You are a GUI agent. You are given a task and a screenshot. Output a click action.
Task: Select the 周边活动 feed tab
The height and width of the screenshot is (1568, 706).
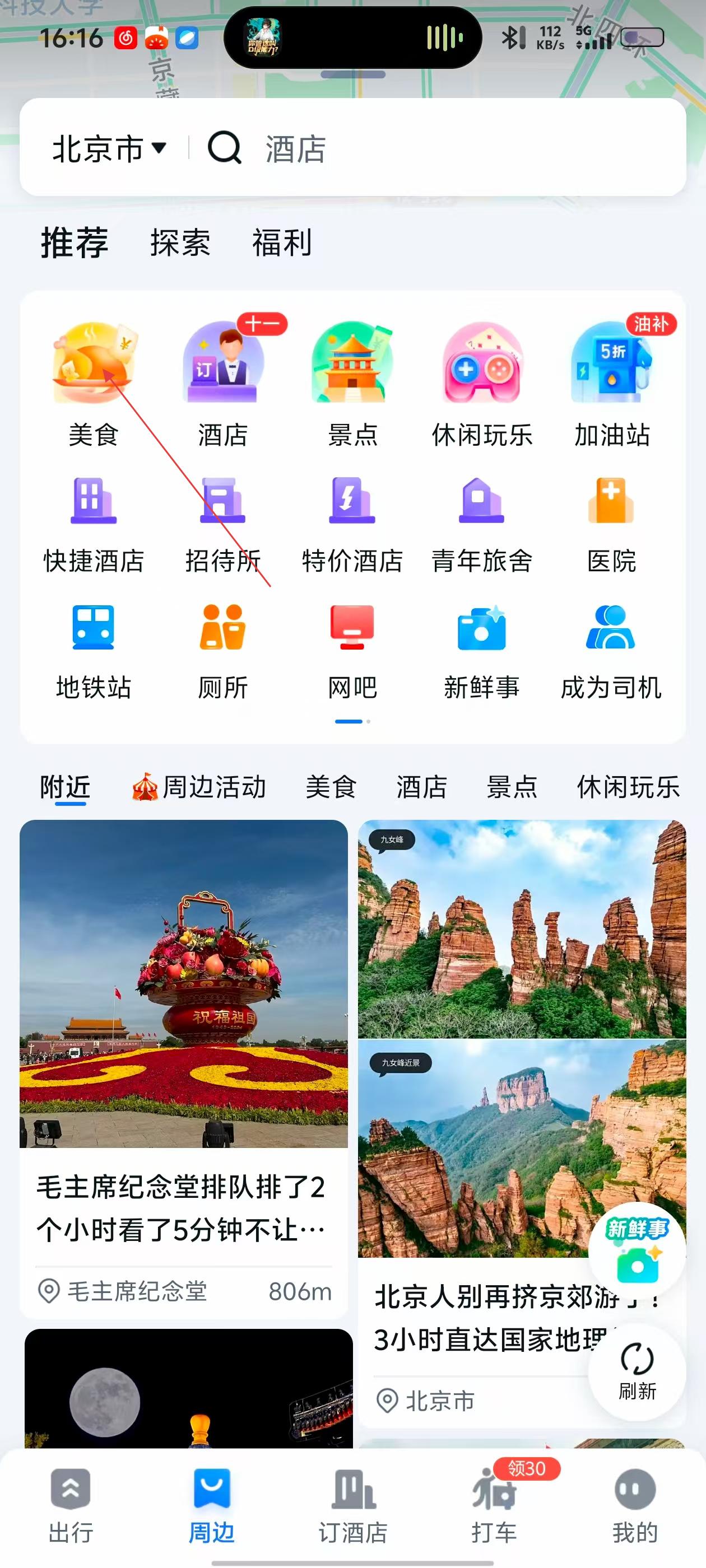199,786
